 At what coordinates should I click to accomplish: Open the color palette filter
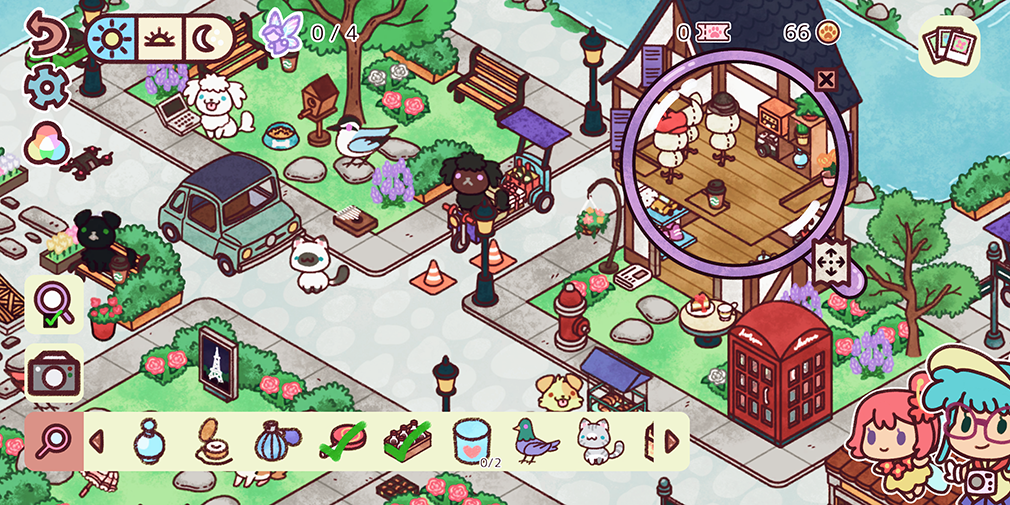[45, 142]
